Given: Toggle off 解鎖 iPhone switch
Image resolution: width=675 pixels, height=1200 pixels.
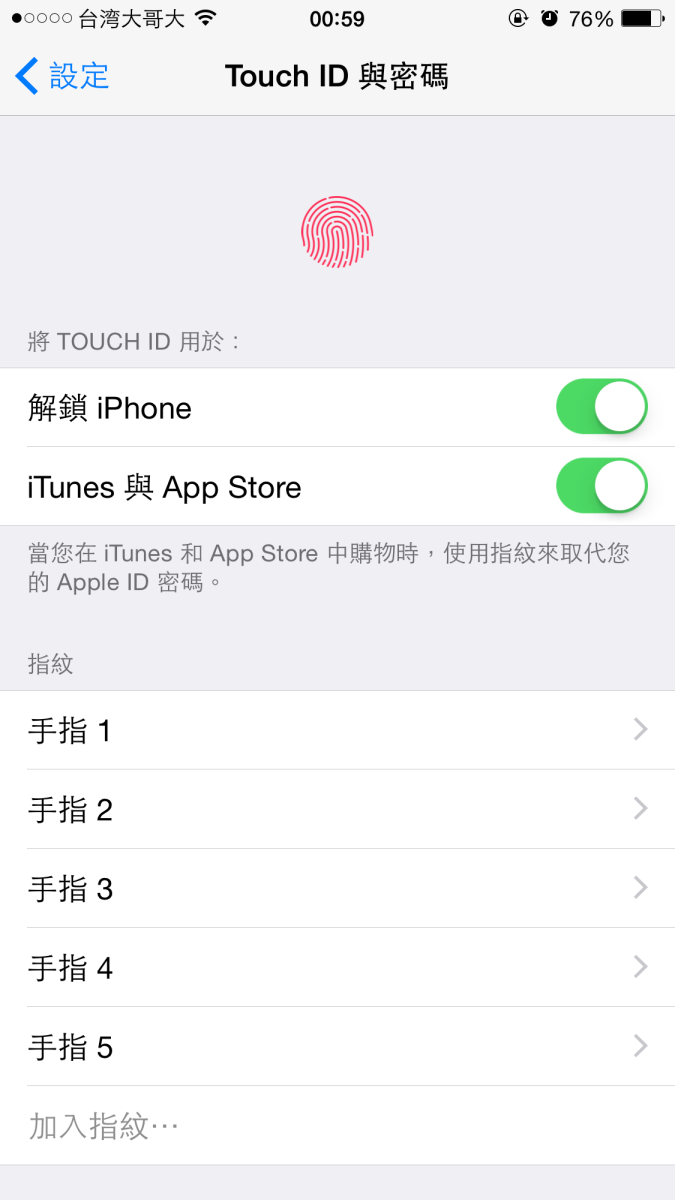Looking at the screenshot, I should (601, 407).
